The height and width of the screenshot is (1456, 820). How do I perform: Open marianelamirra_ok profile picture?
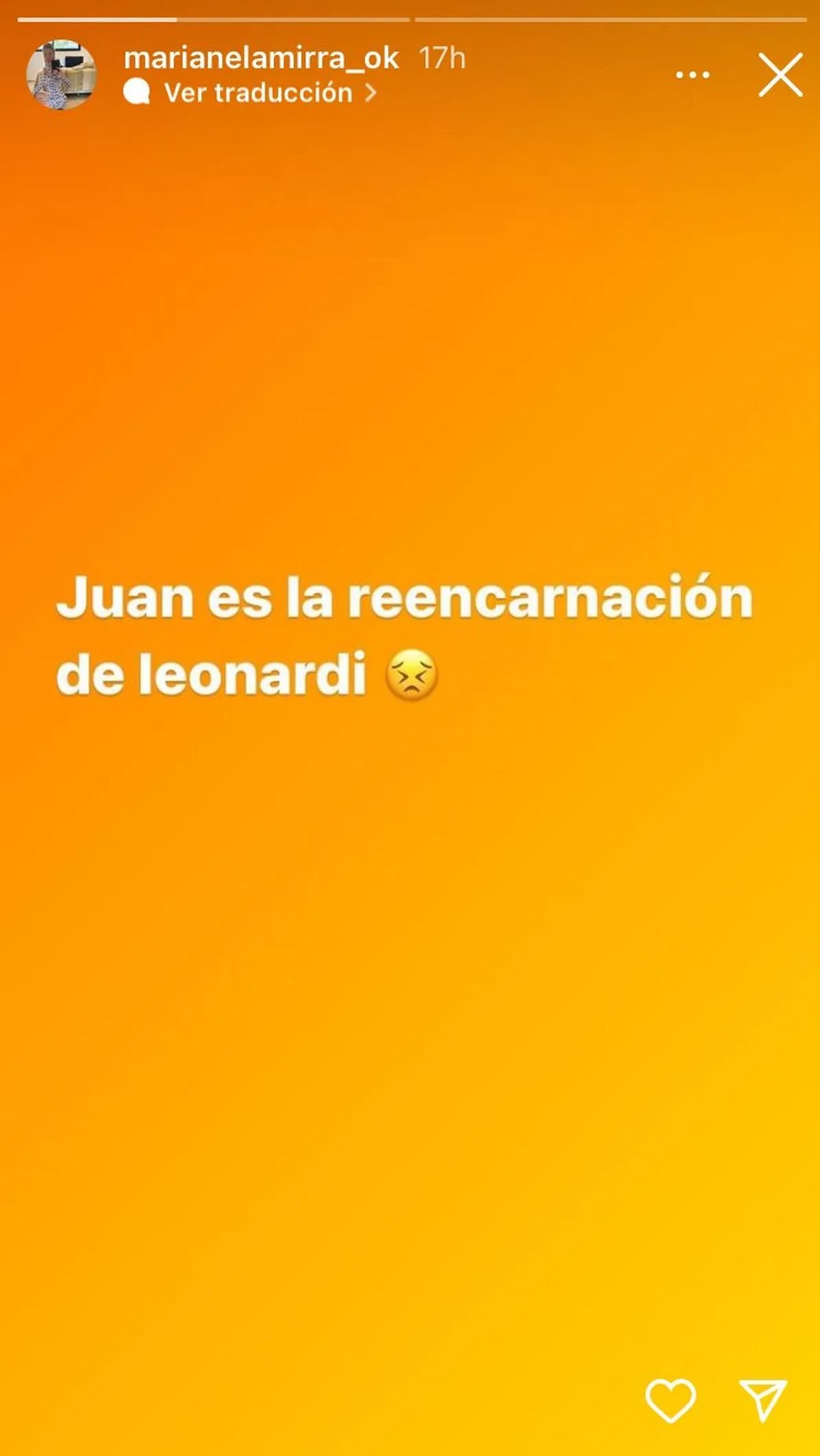61,75
